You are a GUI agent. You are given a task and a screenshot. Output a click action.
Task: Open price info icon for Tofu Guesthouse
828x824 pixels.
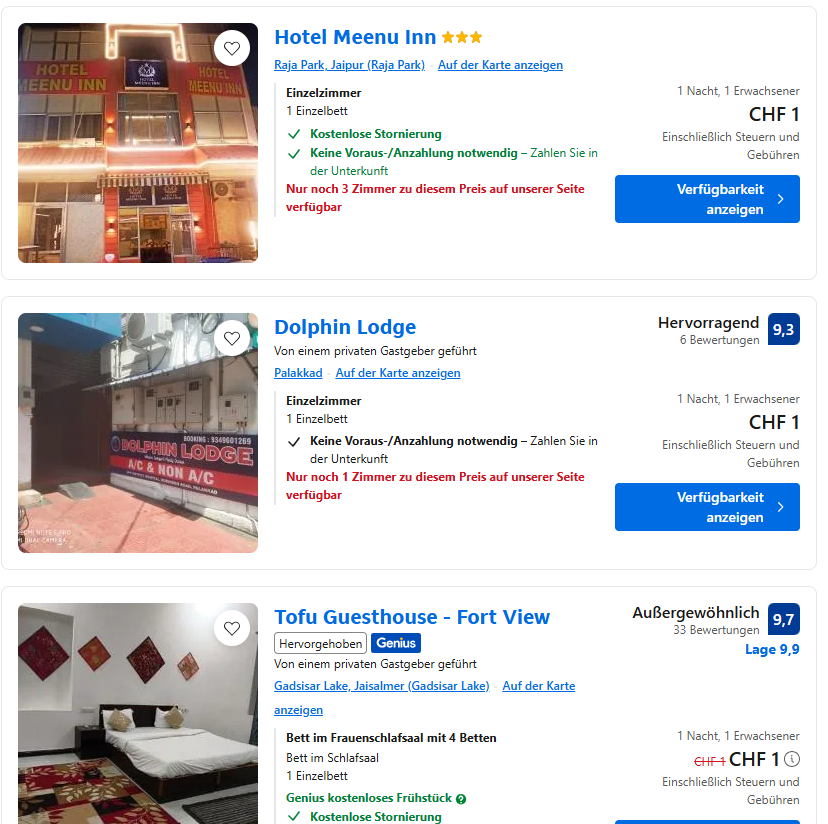coord(792,759)
